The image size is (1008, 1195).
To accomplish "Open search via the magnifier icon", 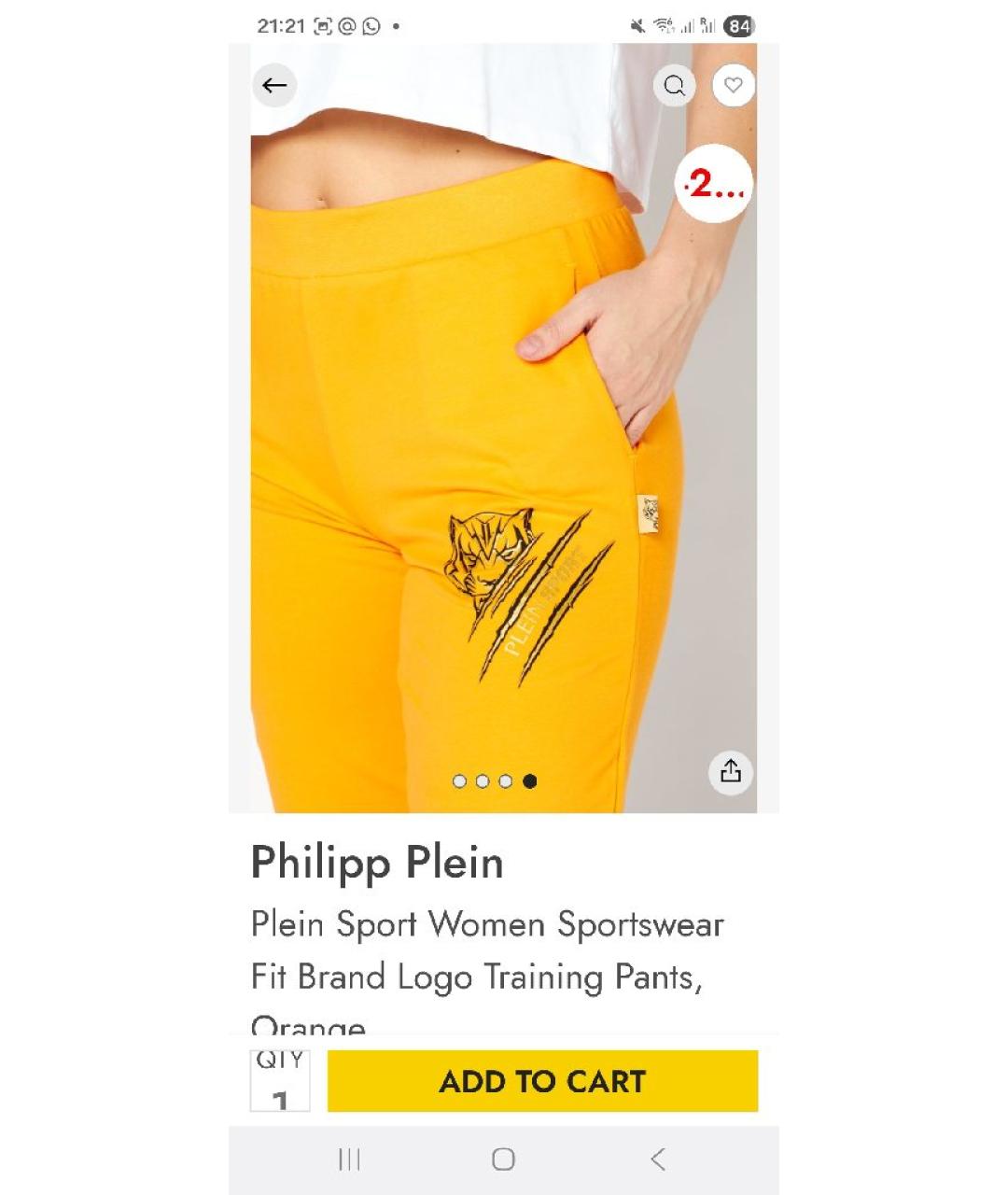I will pos(674,84).
